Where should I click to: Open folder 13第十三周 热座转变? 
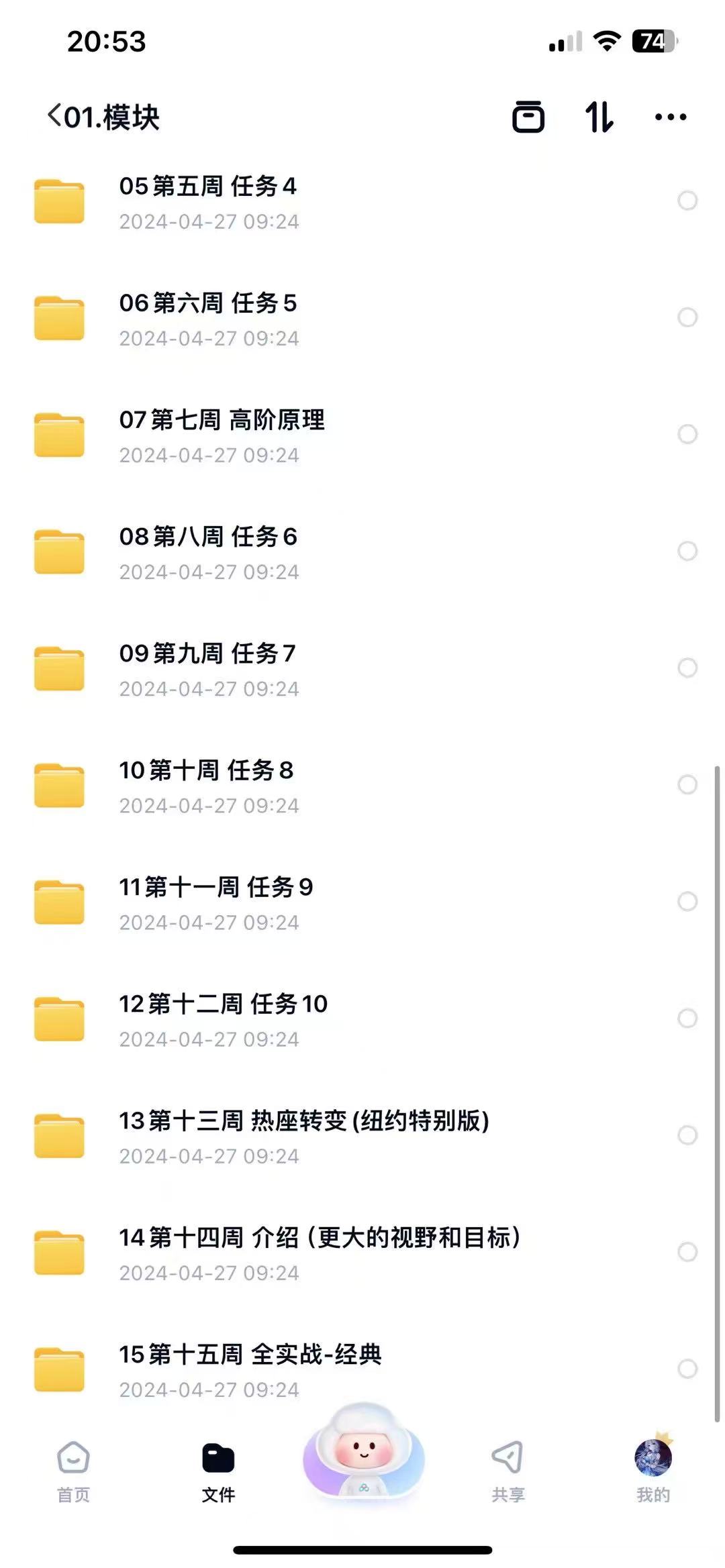pyautogui.click(x=362, y=1135)
